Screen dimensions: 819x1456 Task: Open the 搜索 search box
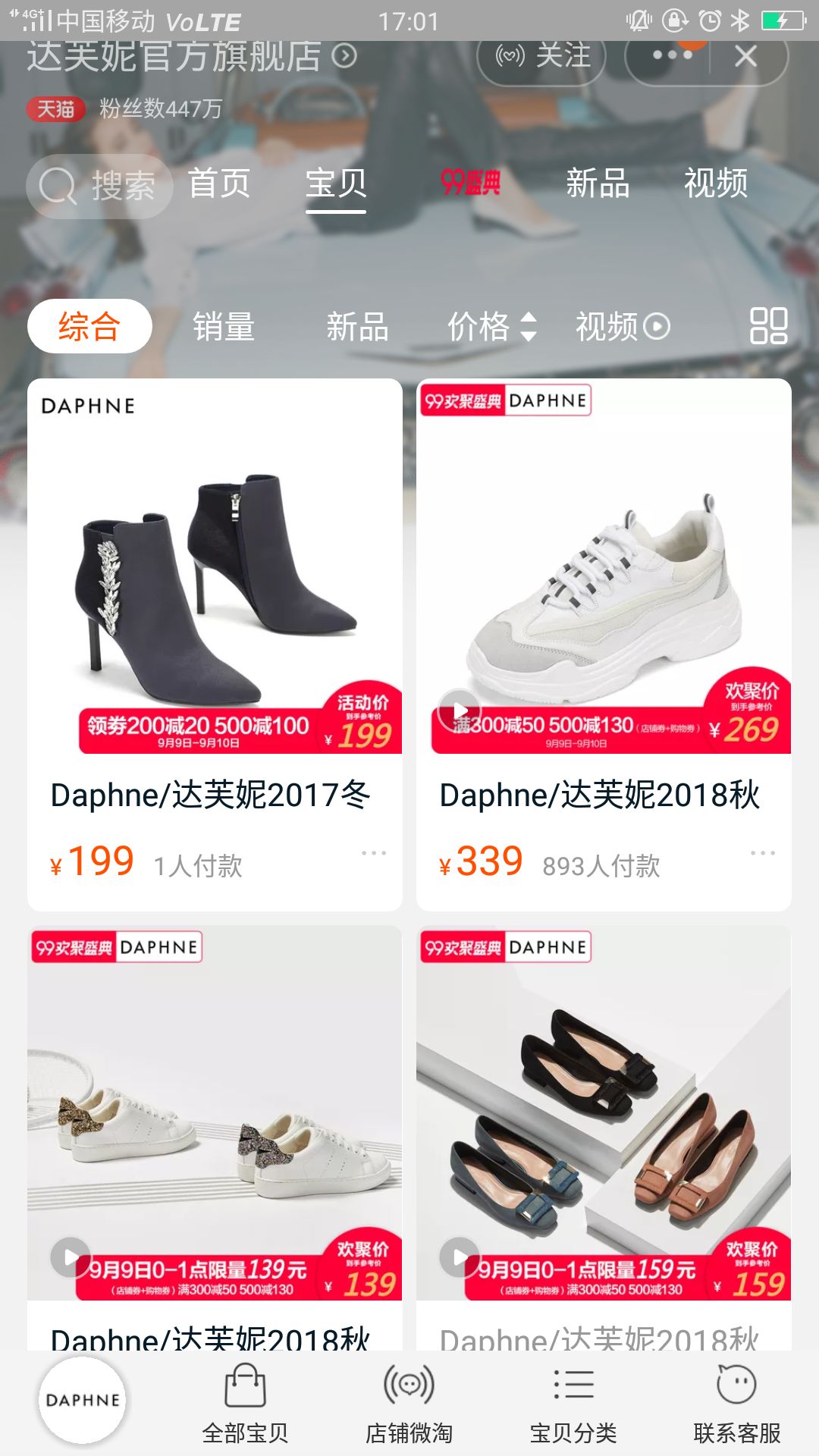tap(99, 186)
